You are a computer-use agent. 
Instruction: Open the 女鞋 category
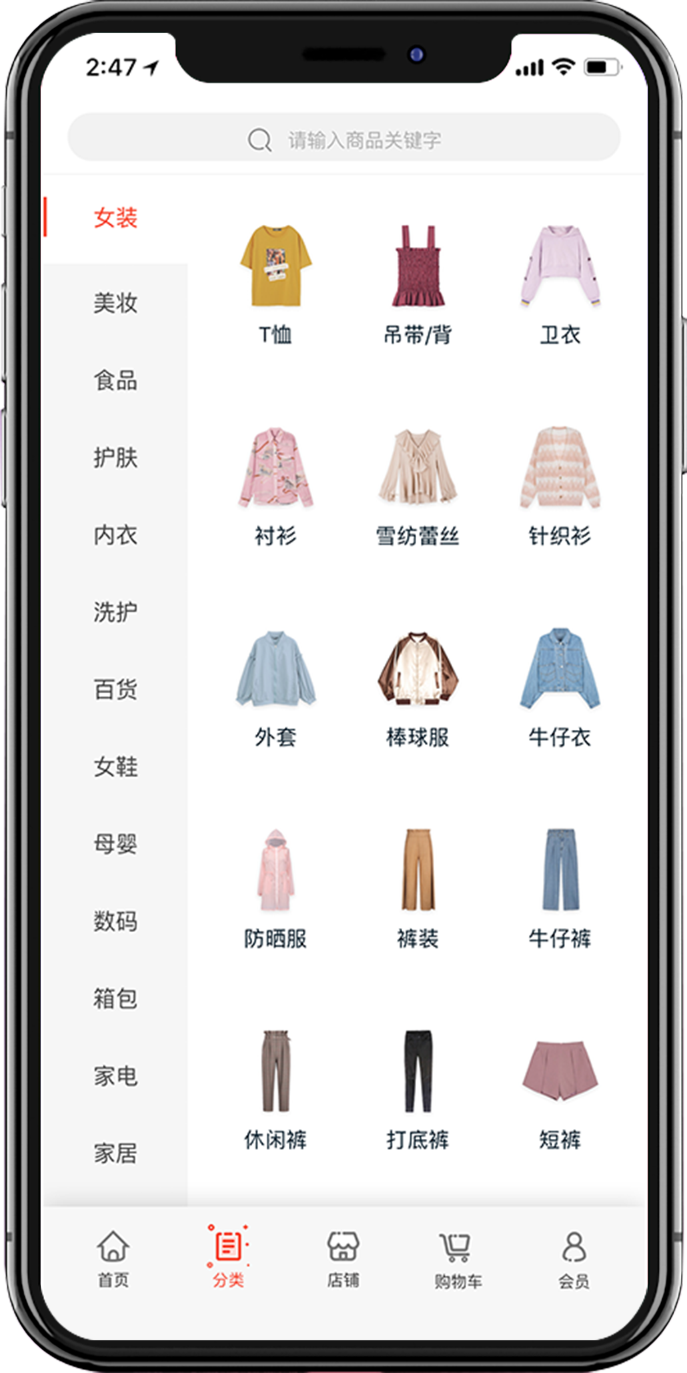(x=115, y=767)
